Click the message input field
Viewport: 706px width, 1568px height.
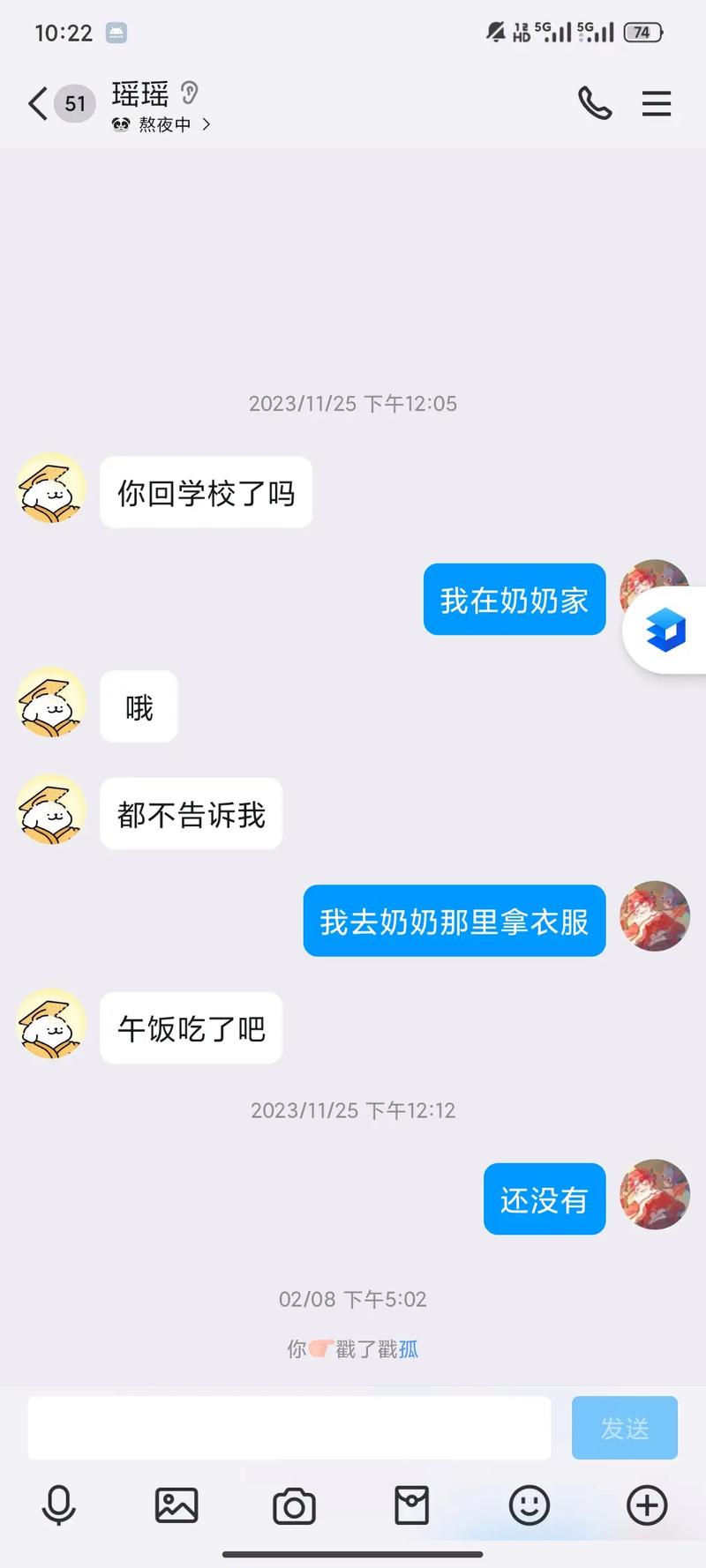point(291,1427)
